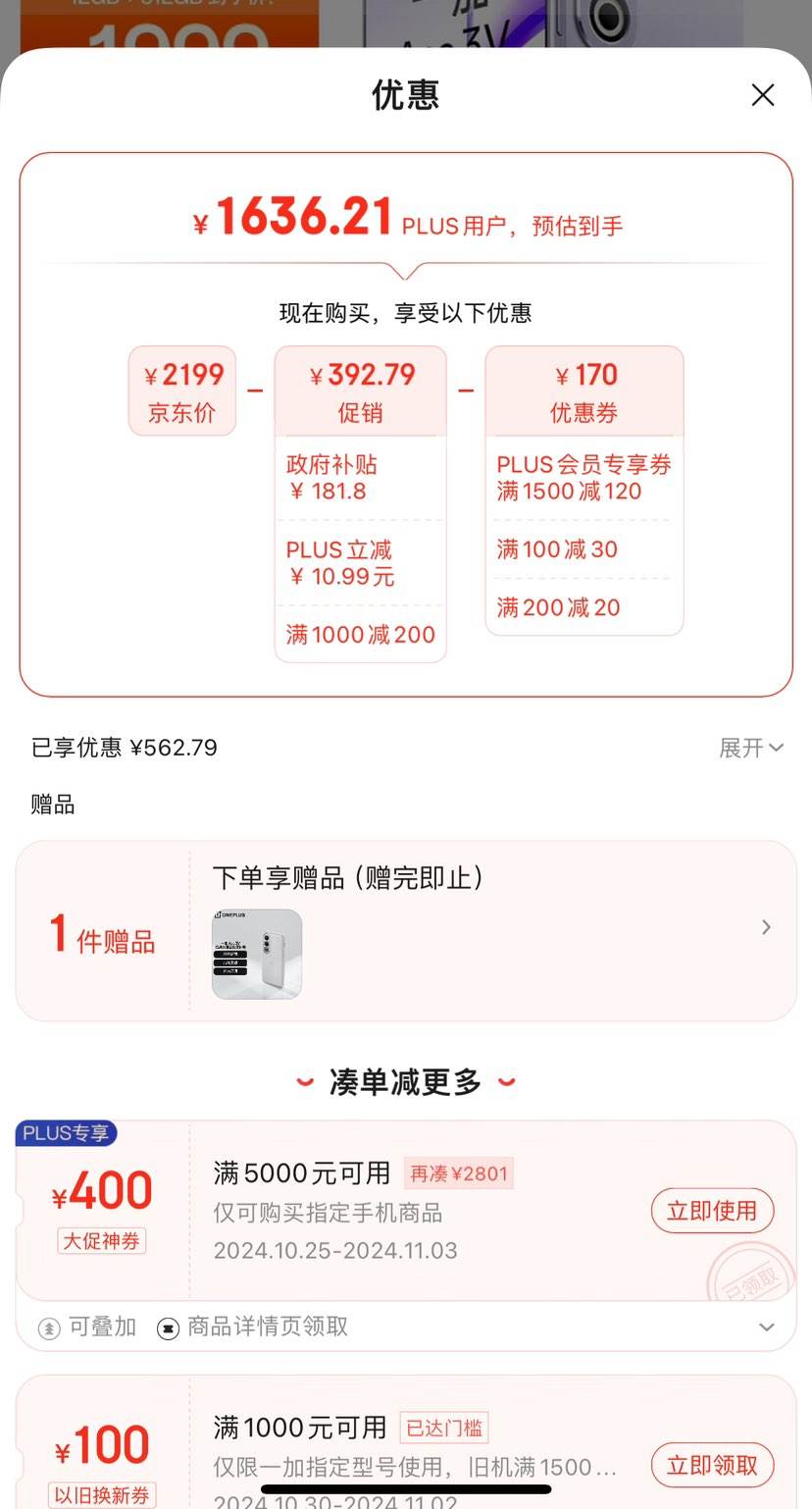Select the 满1000减200 promotion entry

click(x=360, y=635)
